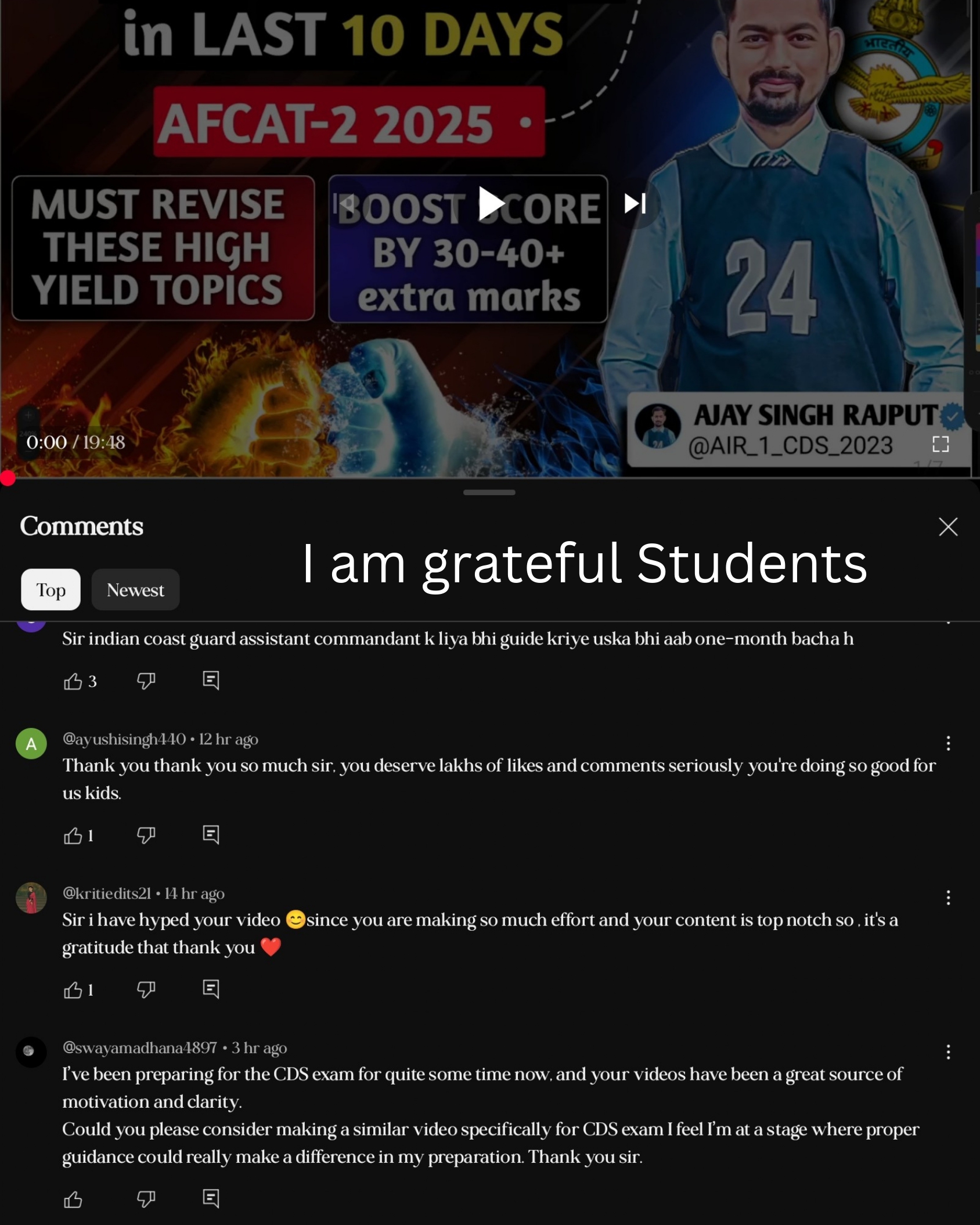Play the video
This screenshot has width=980, height=1225.
[x=491, y=204]
